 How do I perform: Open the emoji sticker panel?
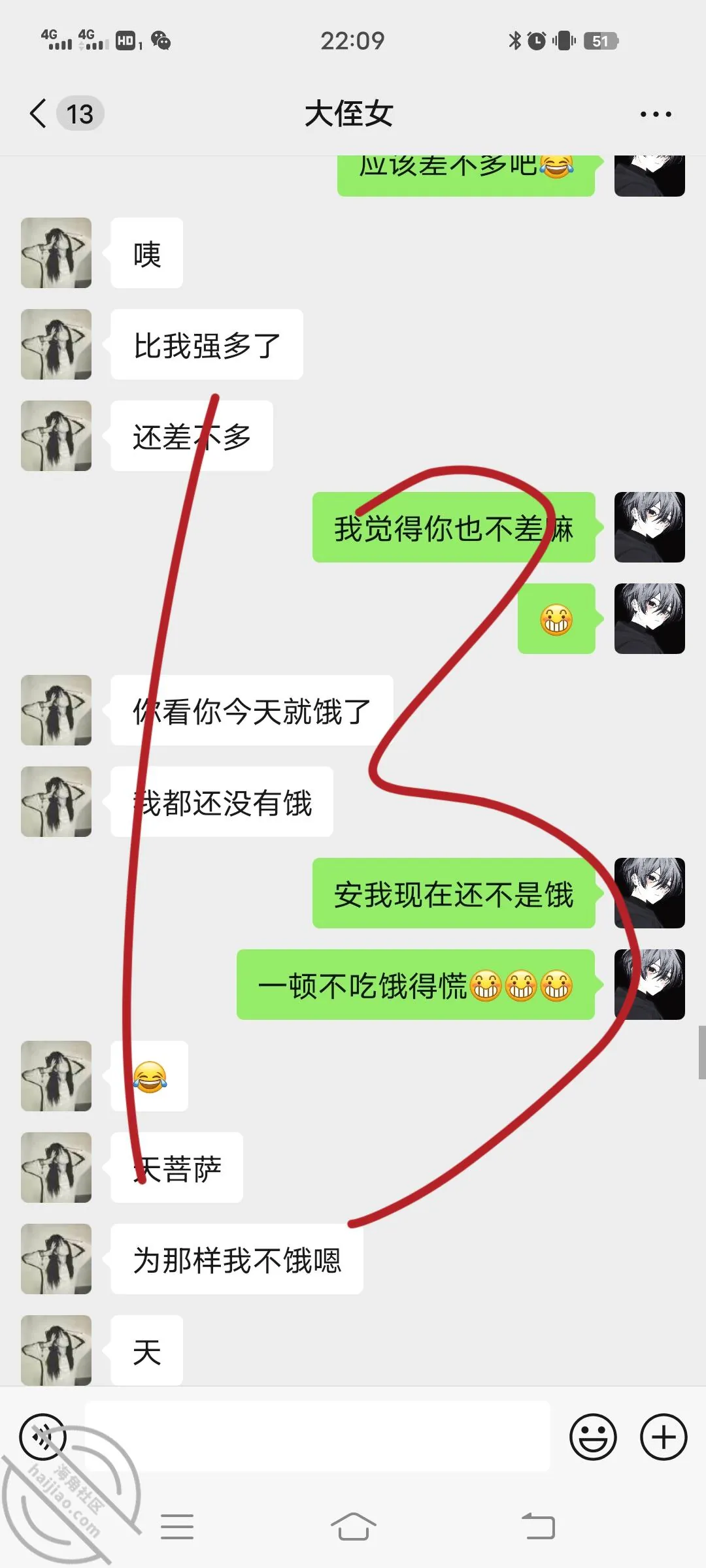click(x=593, y=1437)
